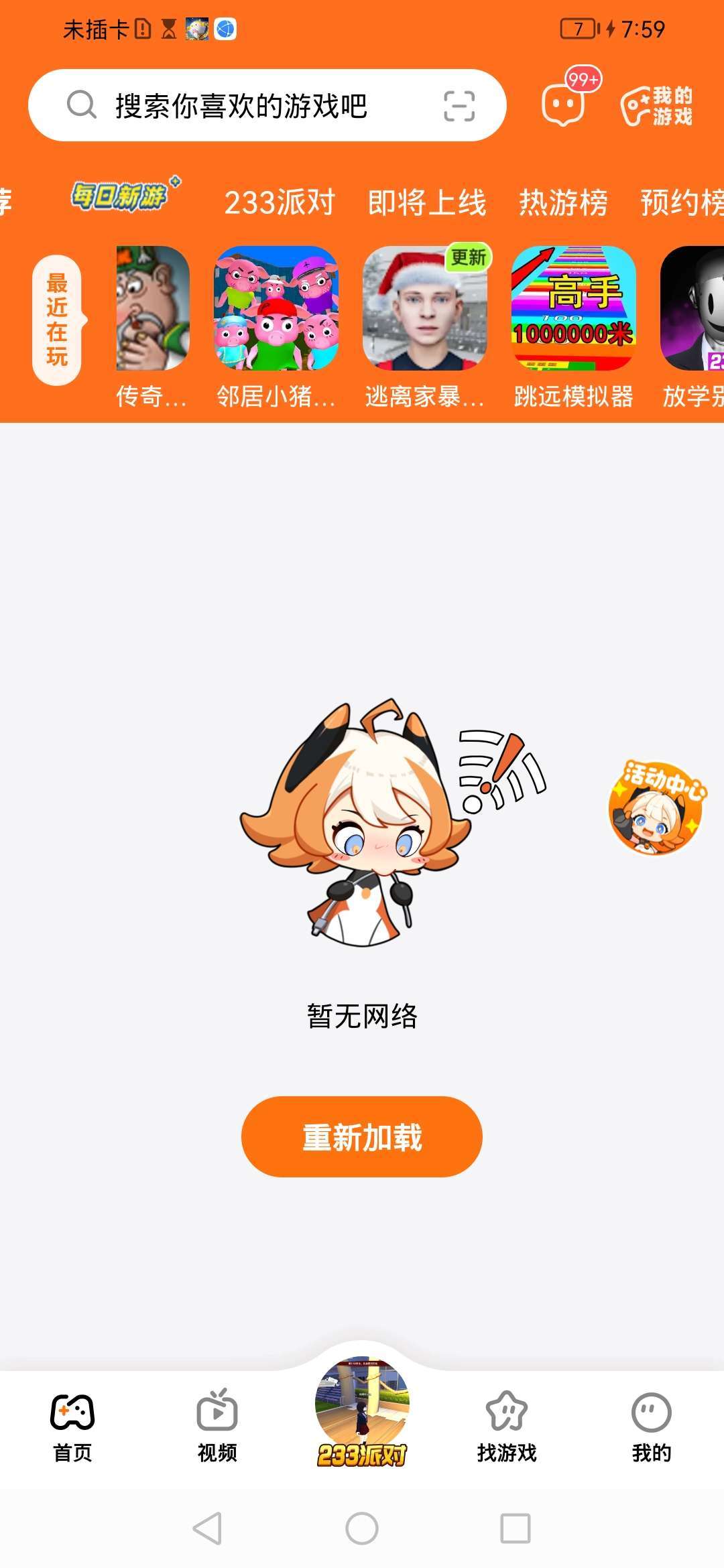This screenshot has height=1568, width=724.
Task: Open messages with 99+ badge
Action: (563, 104)
